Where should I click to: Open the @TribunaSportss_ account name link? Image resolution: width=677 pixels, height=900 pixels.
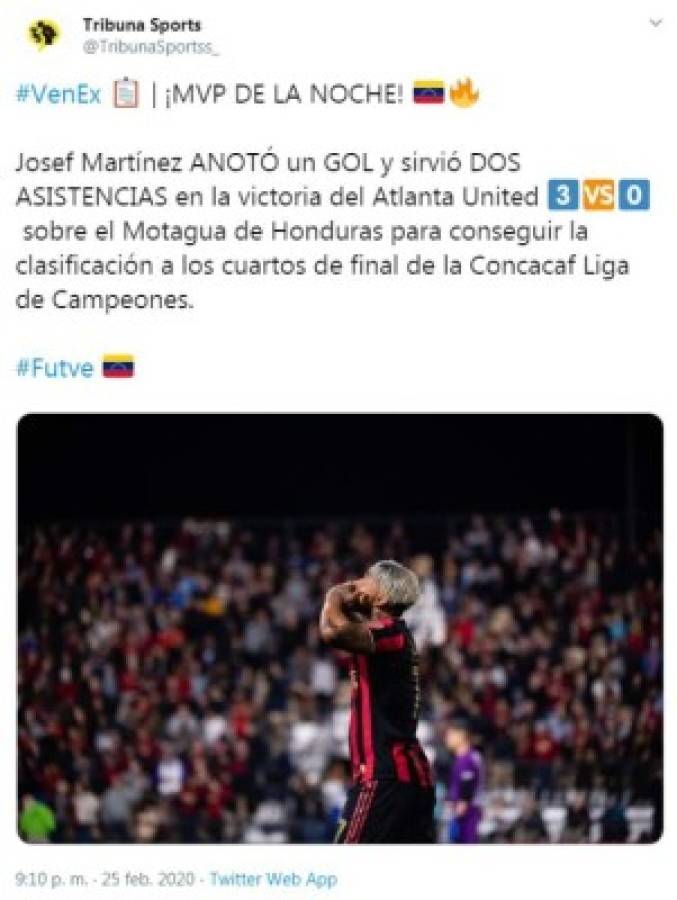[151, 46]
